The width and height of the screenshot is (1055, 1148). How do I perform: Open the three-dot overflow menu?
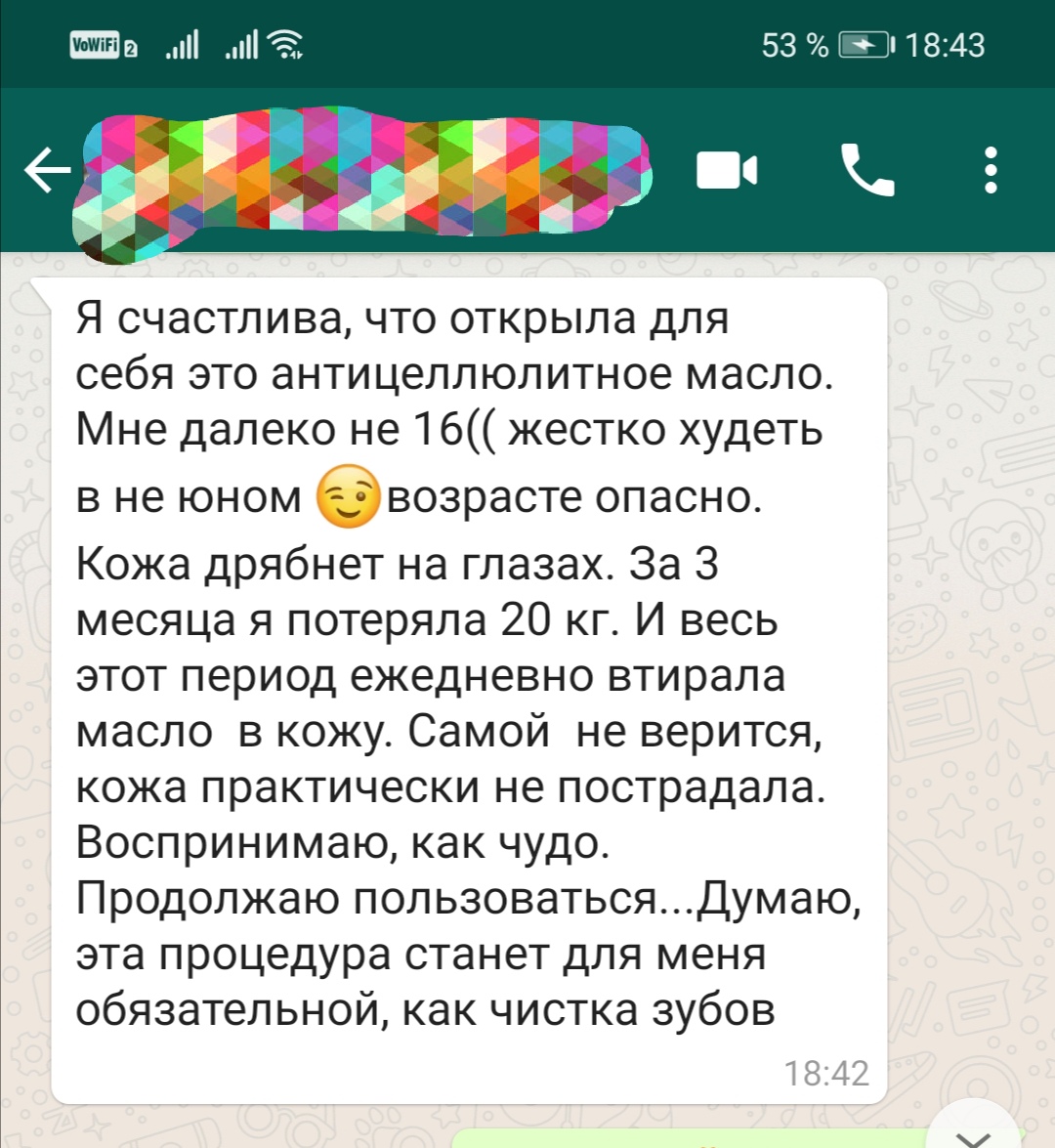coord(991,171)
